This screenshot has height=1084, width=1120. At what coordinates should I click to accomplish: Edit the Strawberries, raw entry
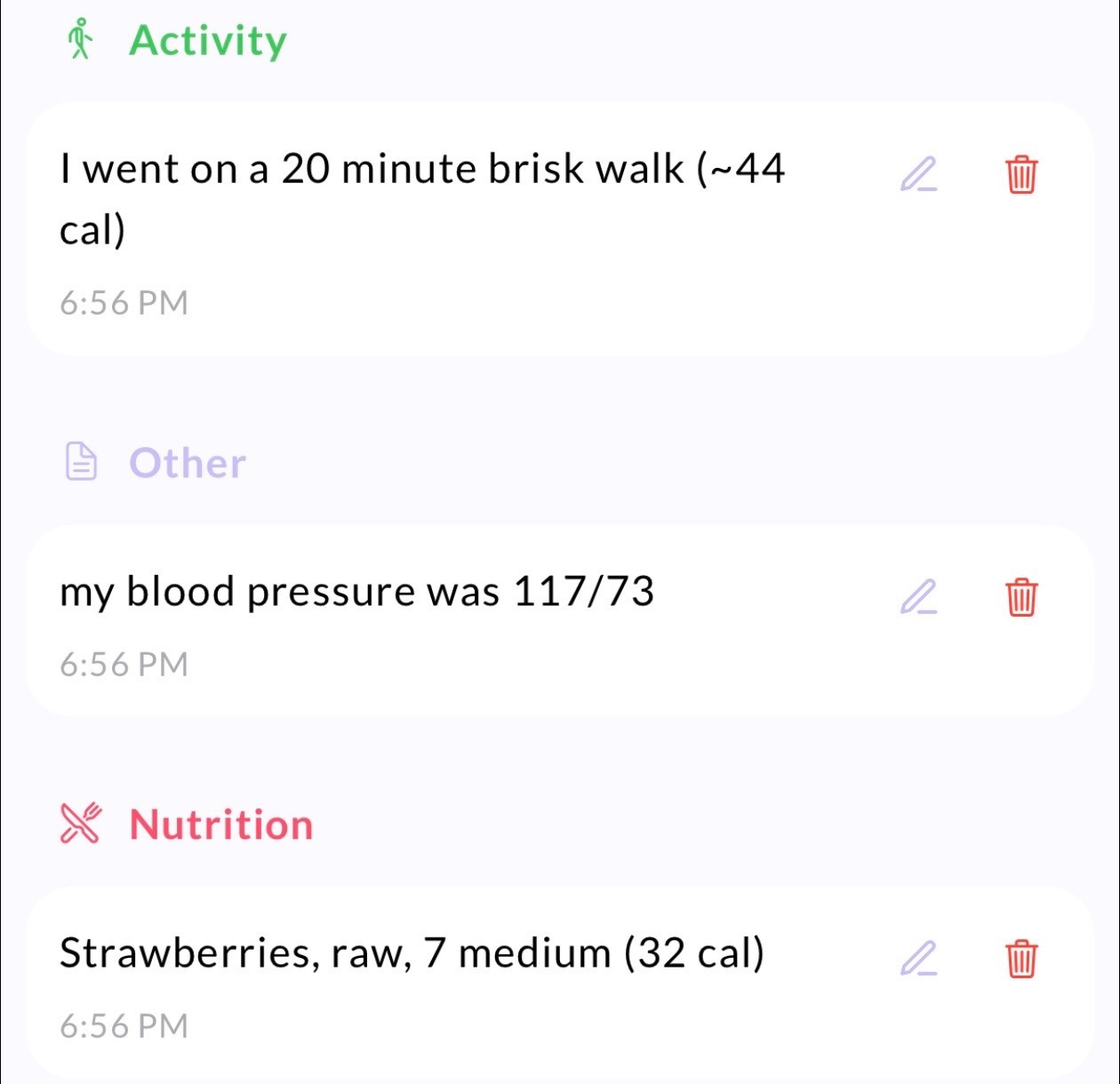coord(918,958)
